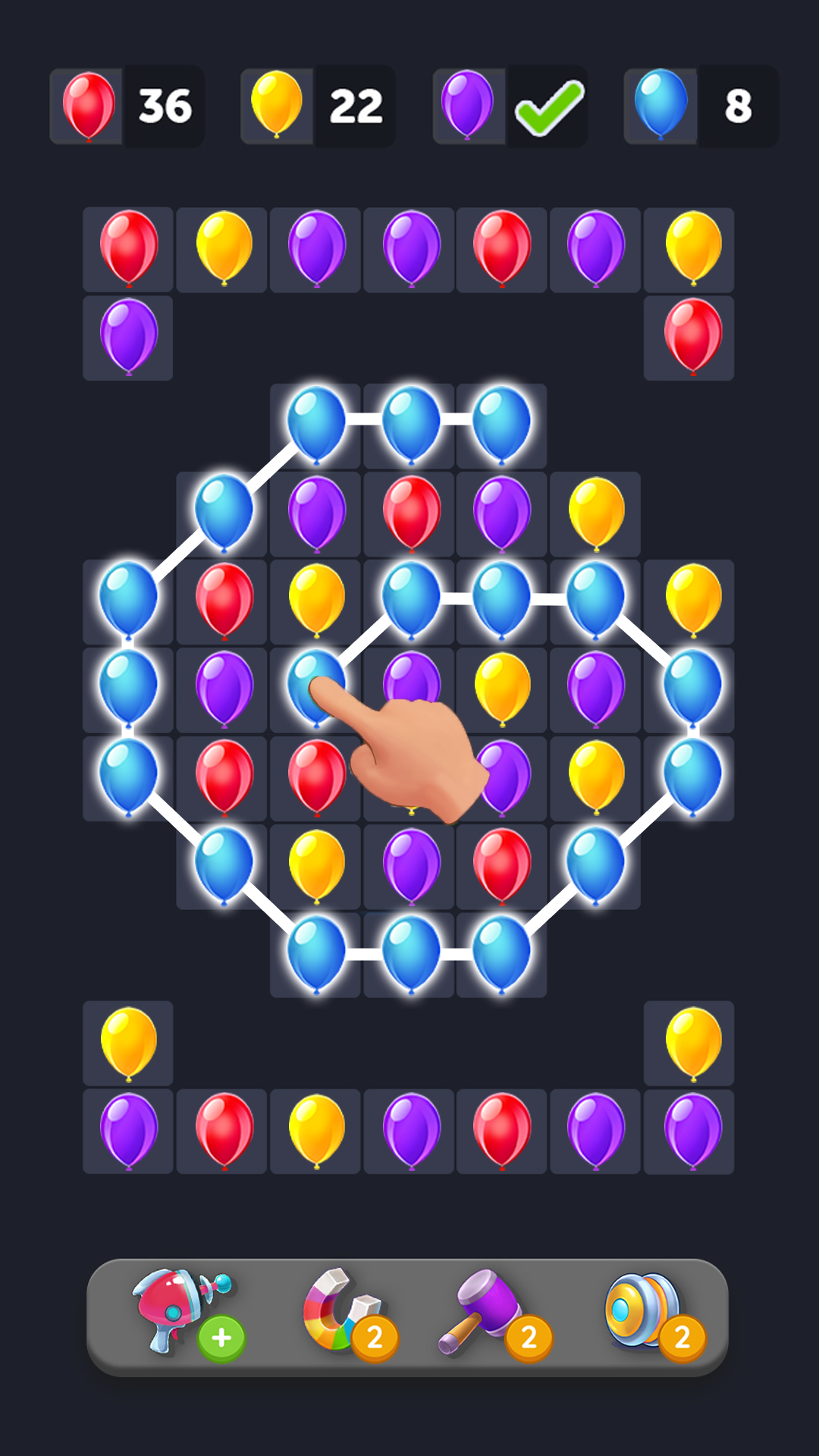Tap the red balloon in the top-left corner
Screen dimensions: 819x1456
[129, 250]
